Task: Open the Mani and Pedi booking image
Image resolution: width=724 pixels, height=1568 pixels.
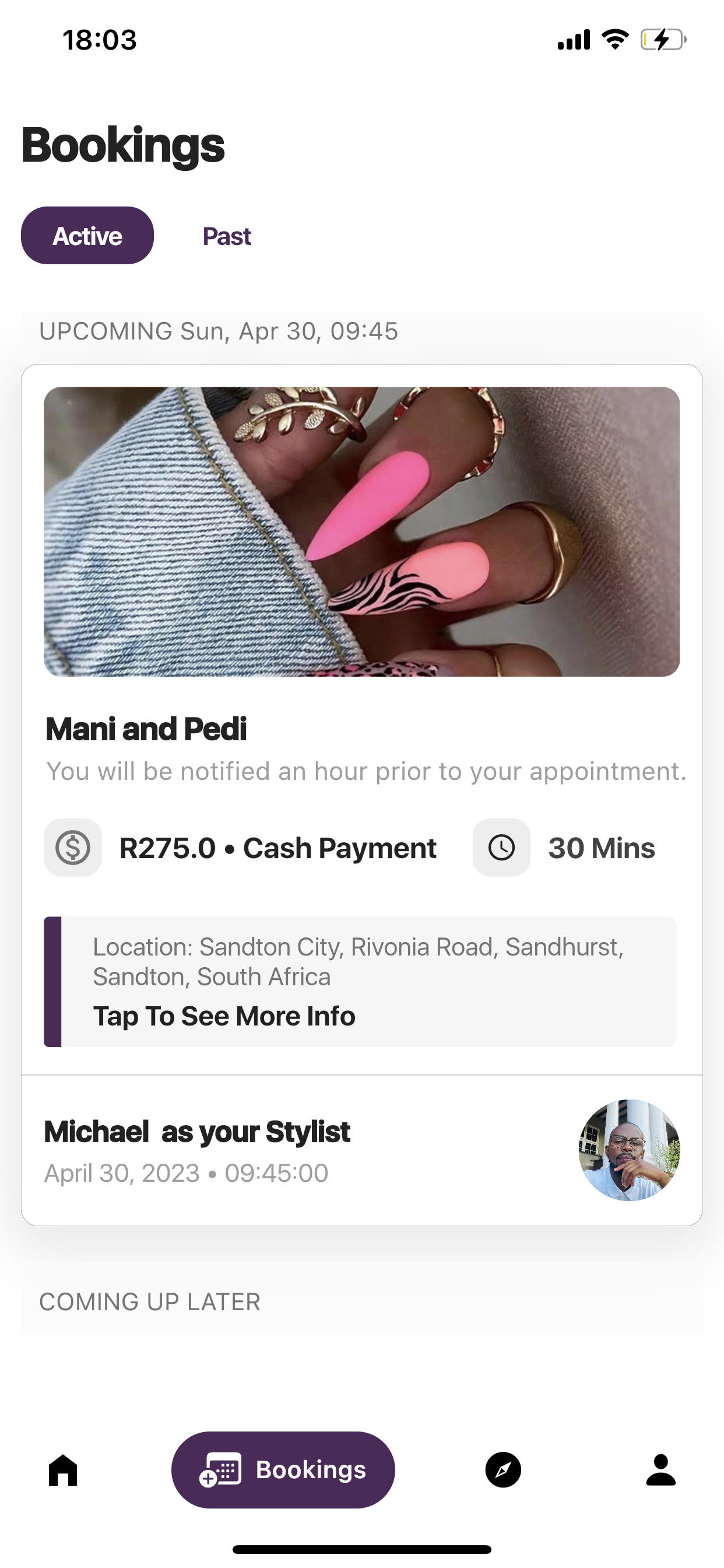Action: pos(361,531)
